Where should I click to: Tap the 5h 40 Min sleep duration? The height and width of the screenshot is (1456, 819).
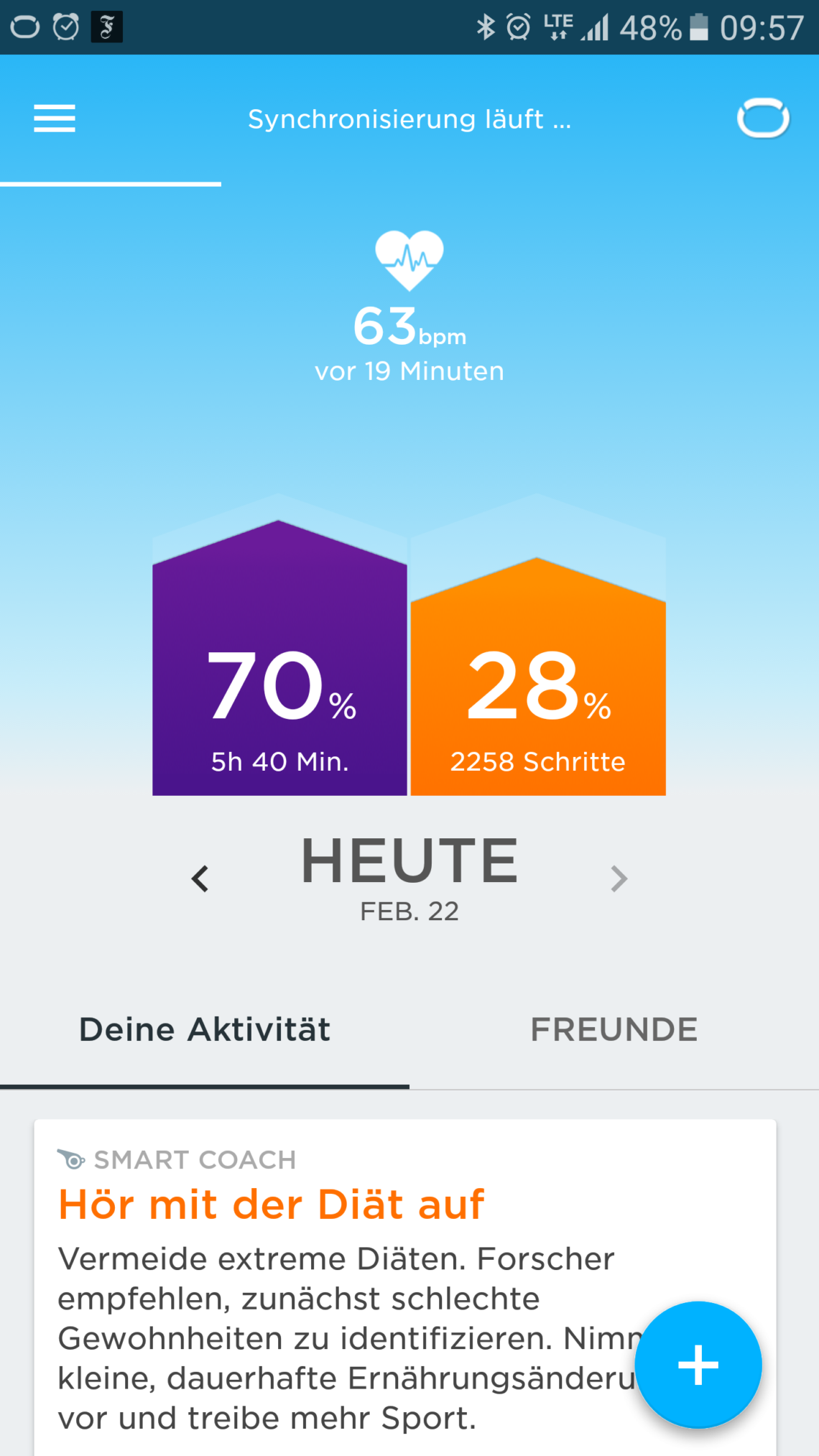[x=279, y=762]
